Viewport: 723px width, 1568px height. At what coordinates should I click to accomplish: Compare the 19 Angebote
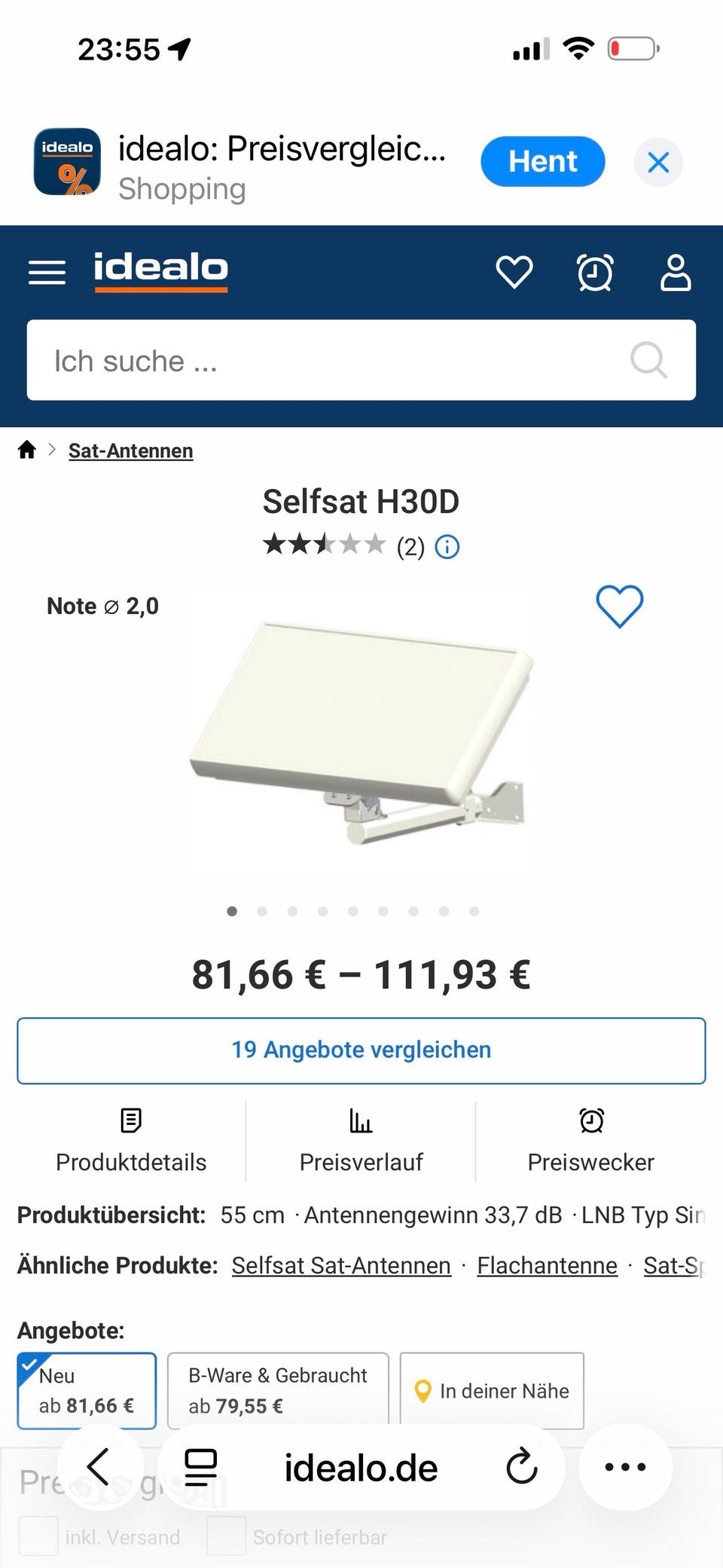[x=361, y=1050]
